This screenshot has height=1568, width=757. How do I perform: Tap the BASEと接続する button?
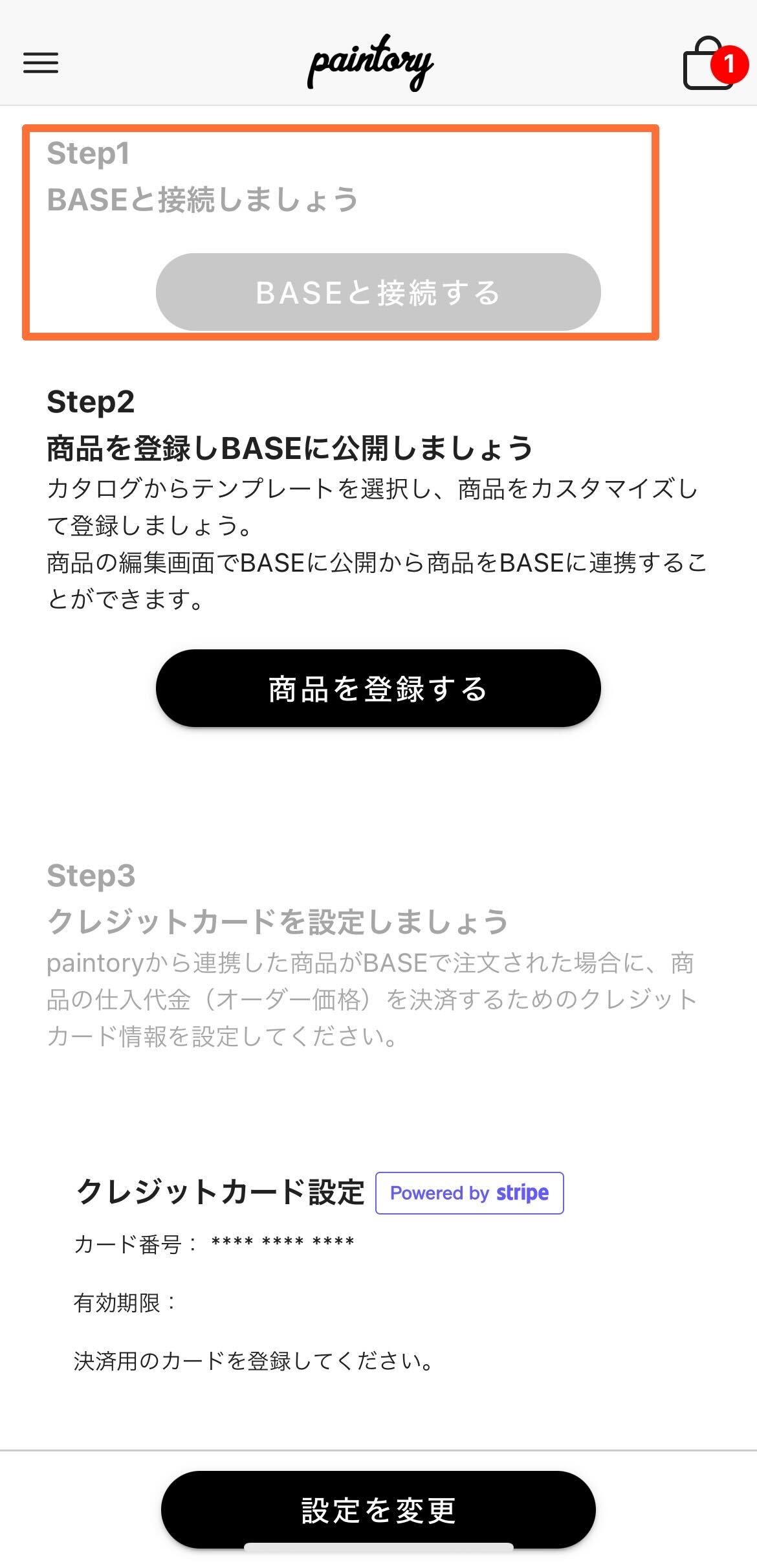[x=378, y=292]
